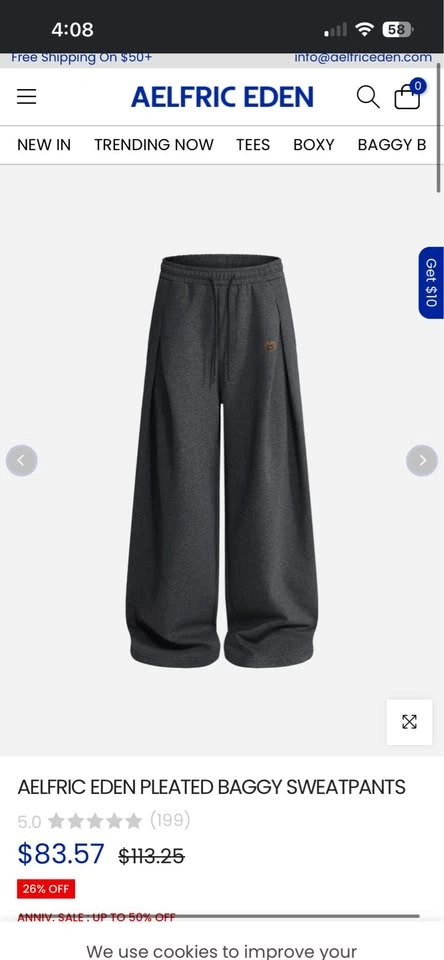
Task: Show the previous product image
Action: click(21, 460)
